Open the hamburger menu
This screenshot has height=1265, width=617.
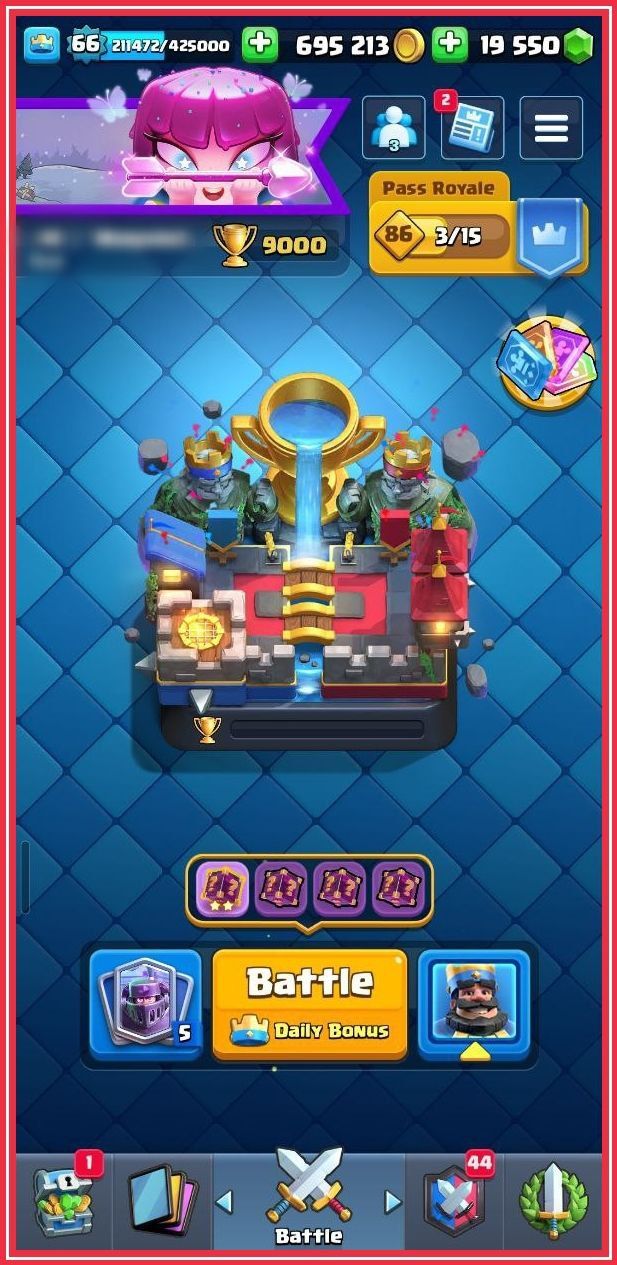(x=551, y=128)
